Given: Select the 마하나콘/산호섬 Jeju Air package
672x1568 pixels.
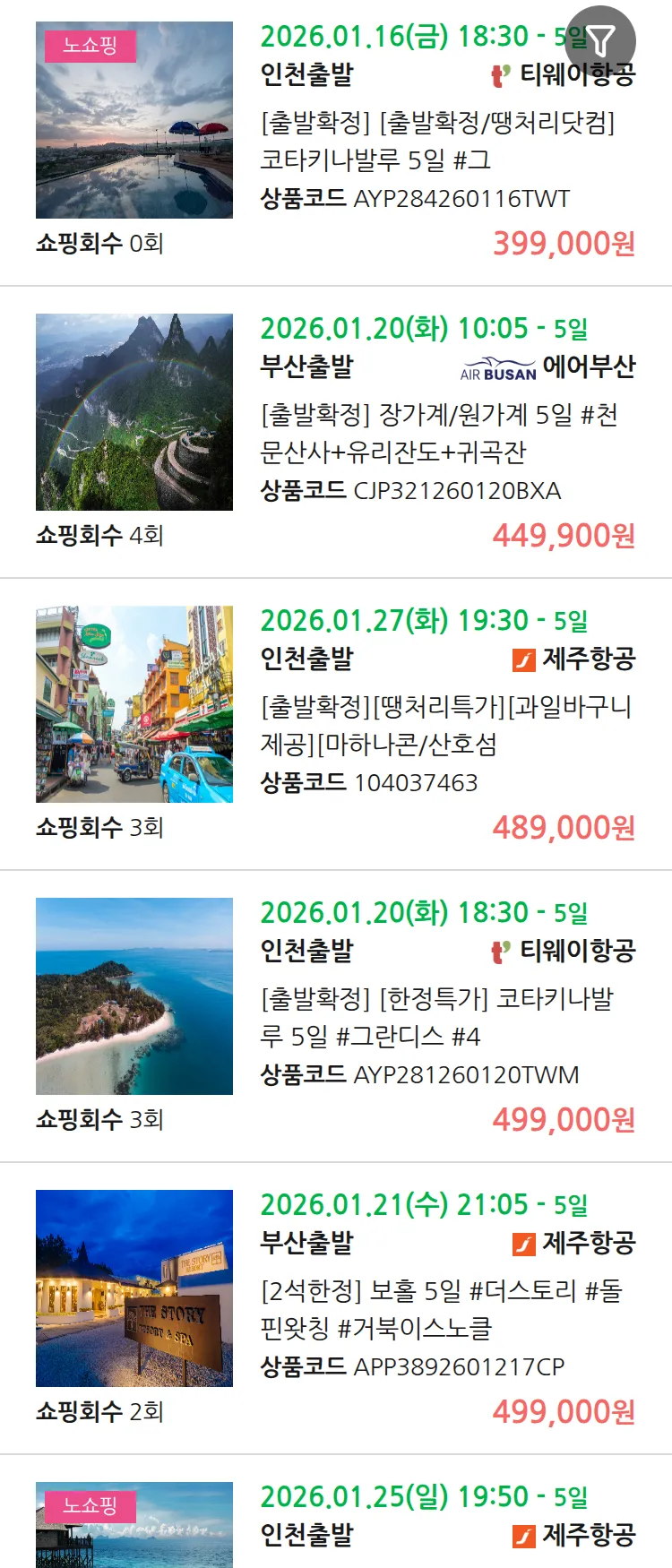Looking at the screenshot, I should pyautogui.click(x=445, y=725).
